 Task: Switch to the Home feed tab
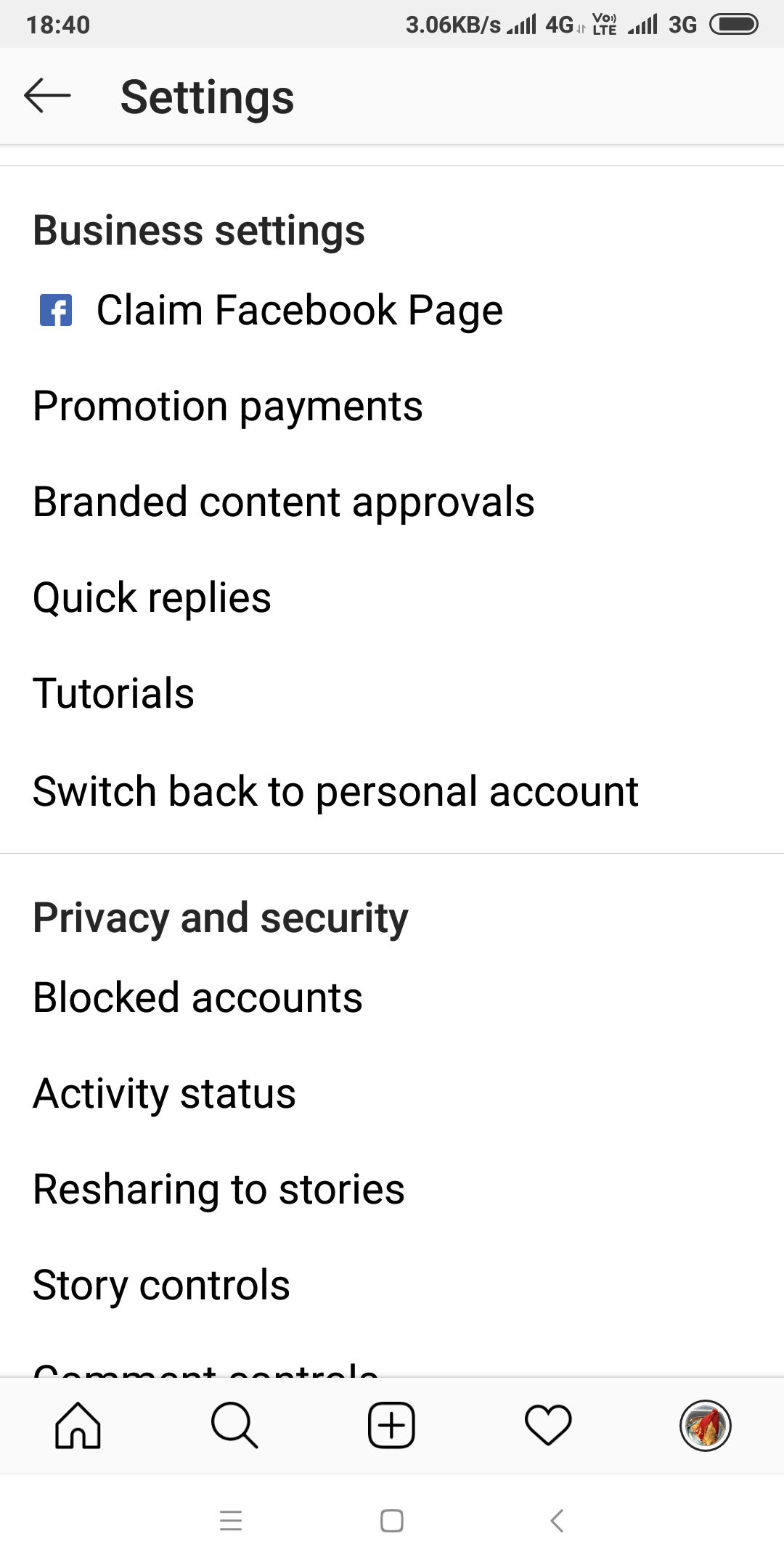click(x=78, y=1426)
